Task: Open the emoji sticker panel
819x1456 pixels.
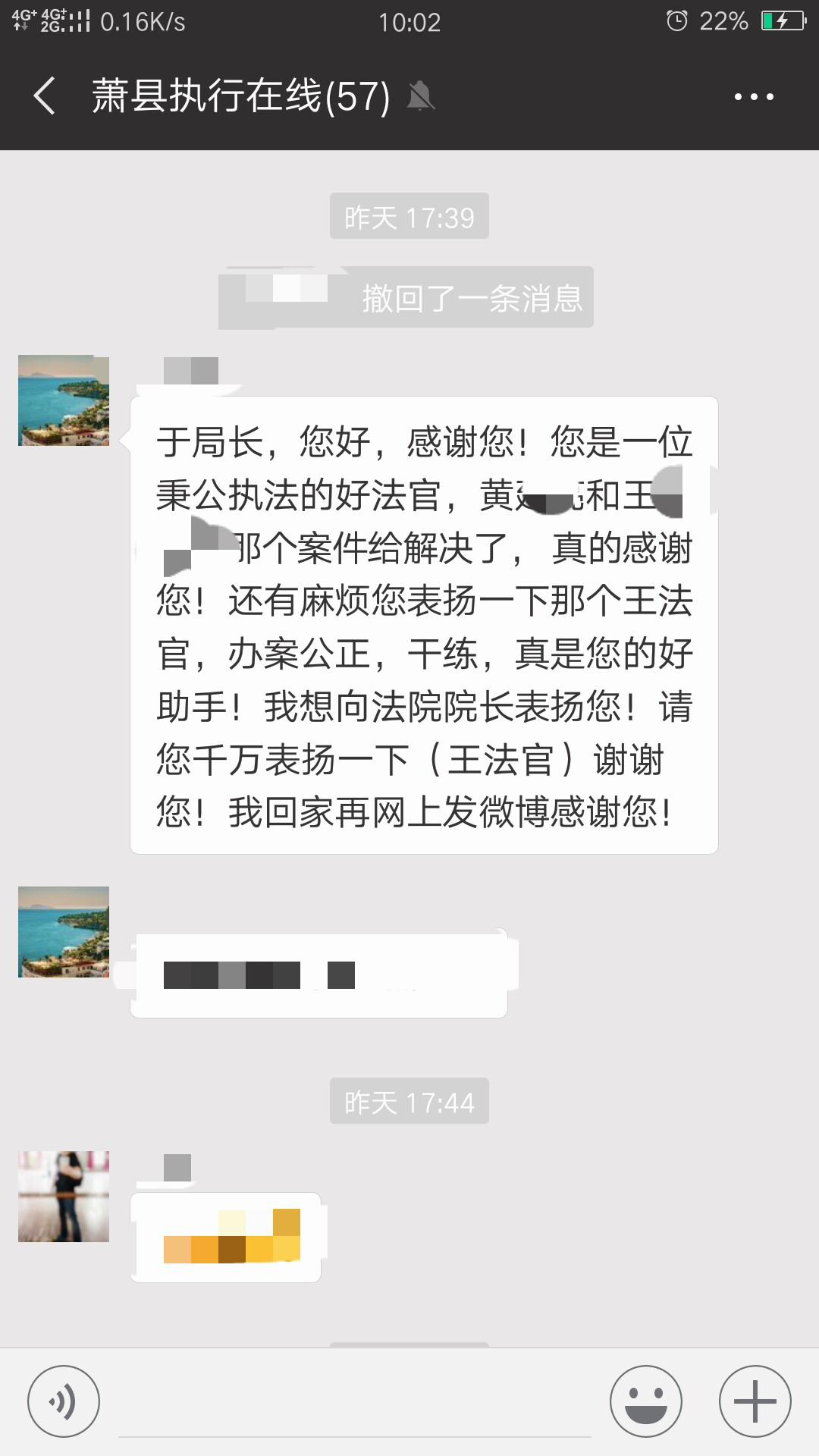Action: (646, 1401)
